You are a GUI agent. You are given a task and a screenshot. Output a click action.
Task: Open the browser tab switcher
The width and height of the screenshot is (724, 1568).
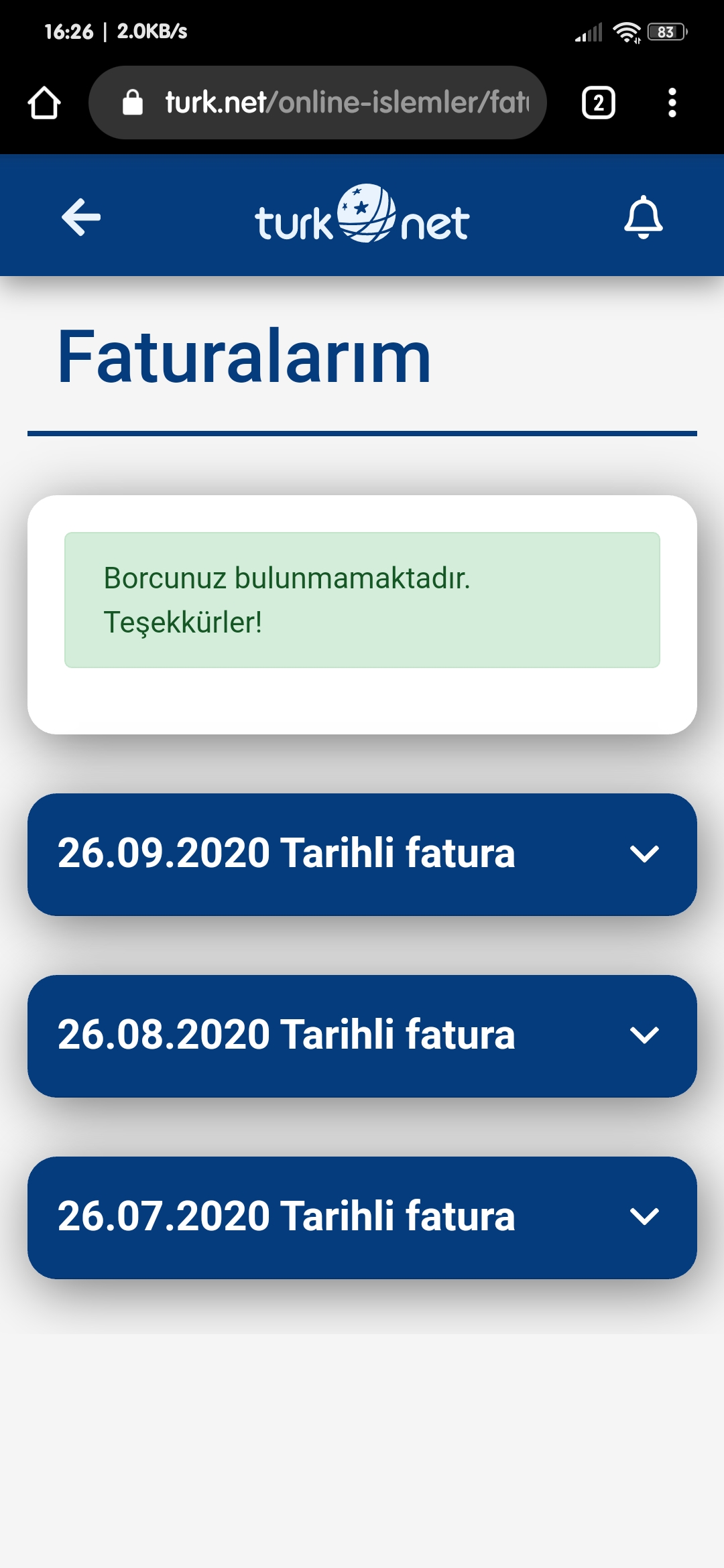(x=599, y=103)
